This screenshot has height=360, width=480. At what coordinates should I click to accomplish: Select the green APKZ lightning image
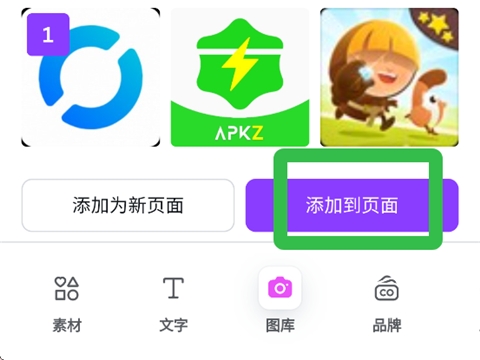[x=240, y=77]
